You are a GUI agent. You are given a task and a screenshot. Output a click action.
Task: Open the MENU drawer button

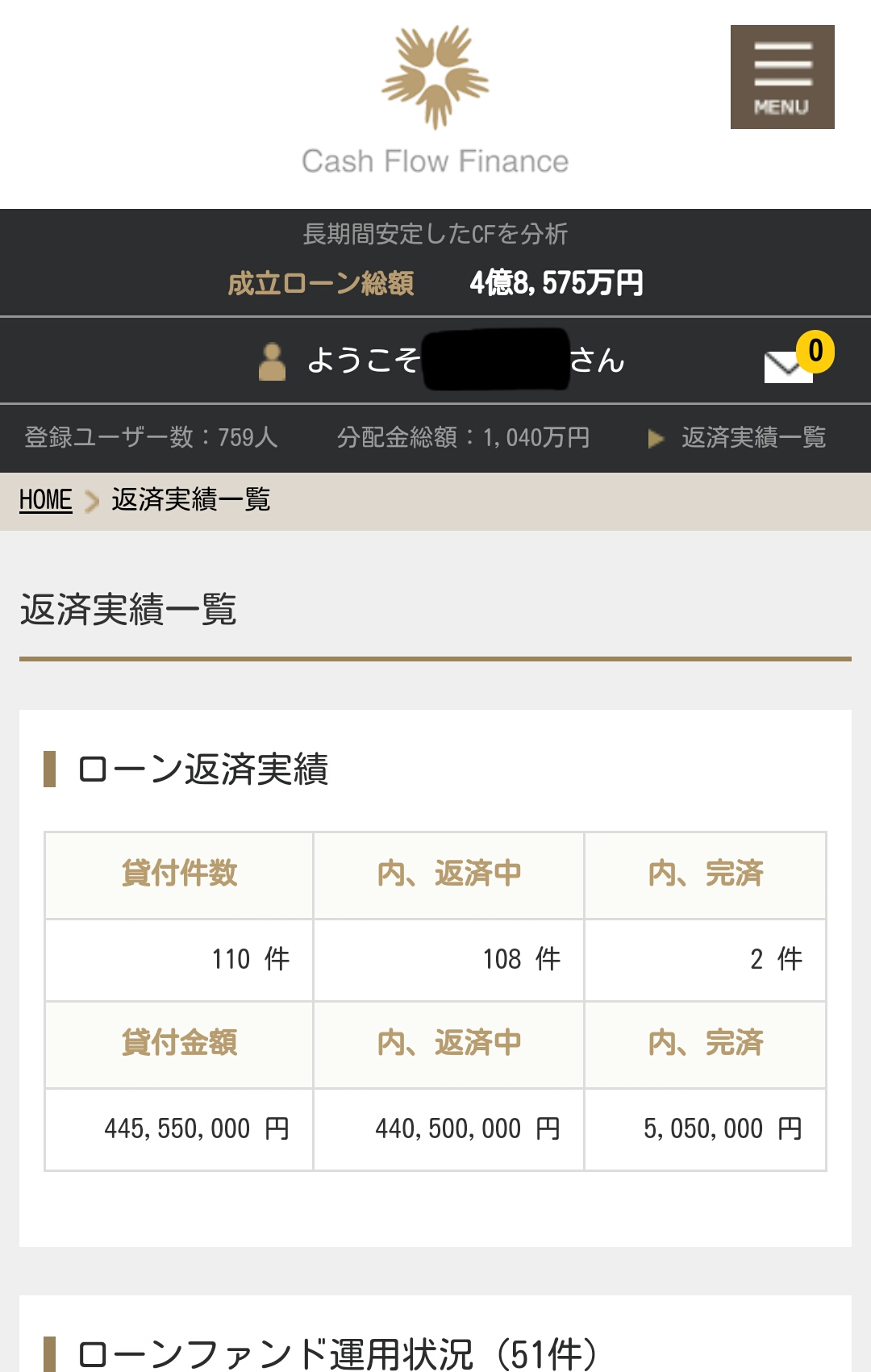pyautogui.click(x=781, y=77)
